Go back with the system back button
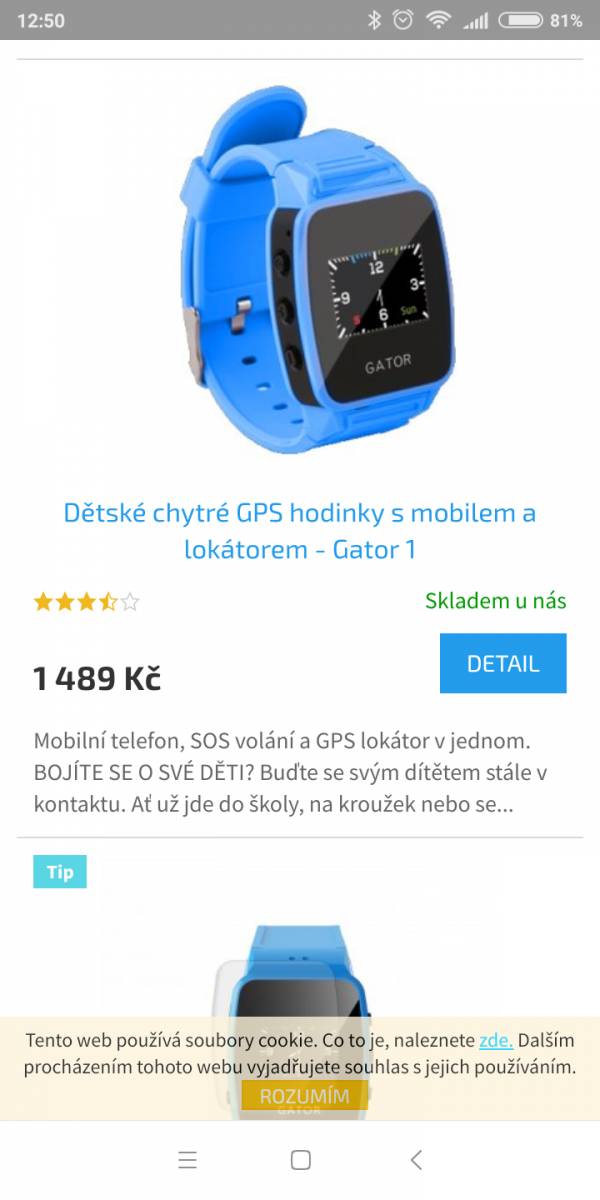The image size is (600, 1200). (x=417, y=1160)
